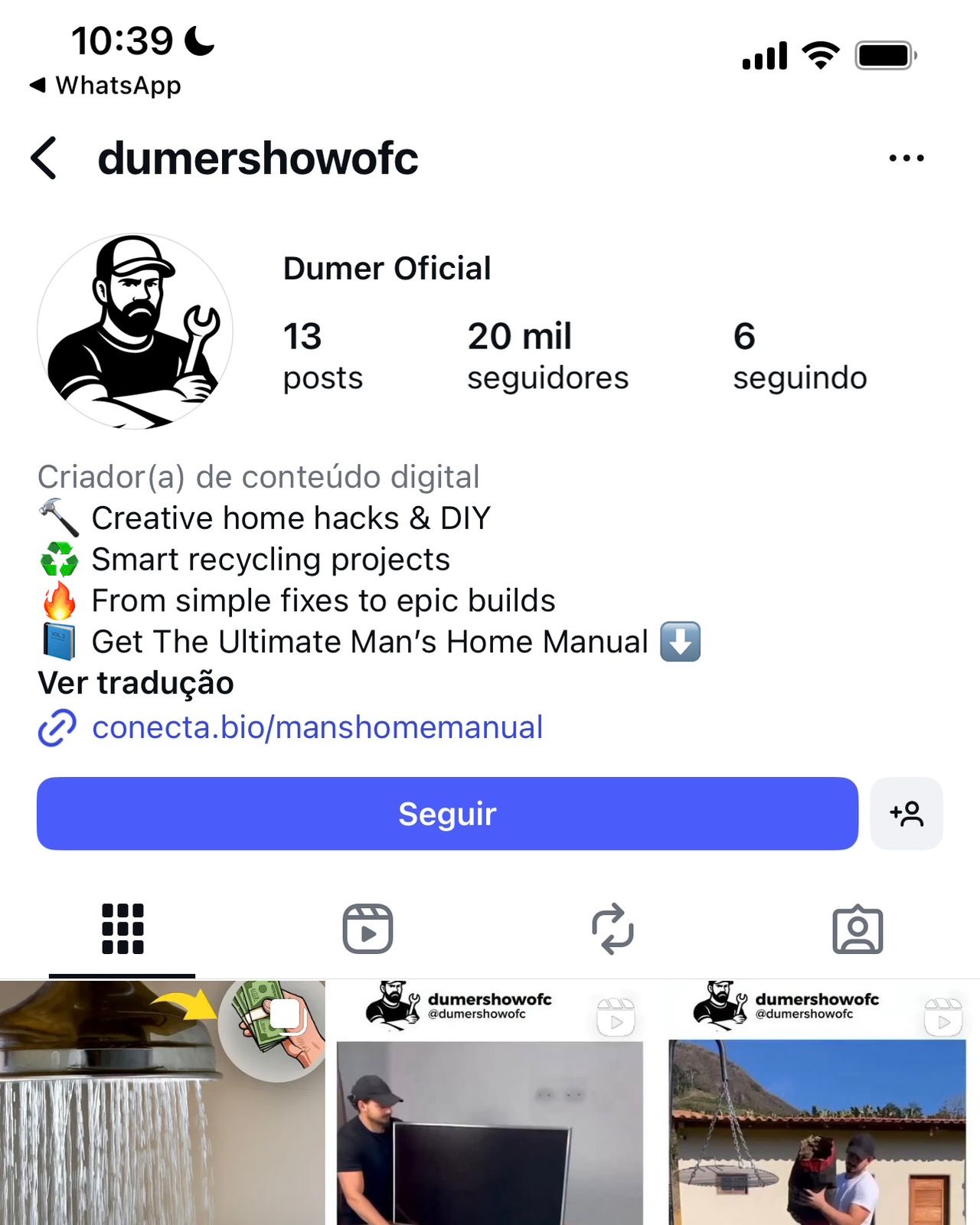Go back from dumershowofc profile
This screenshot has height=1225, width=980.
[44, 158]
